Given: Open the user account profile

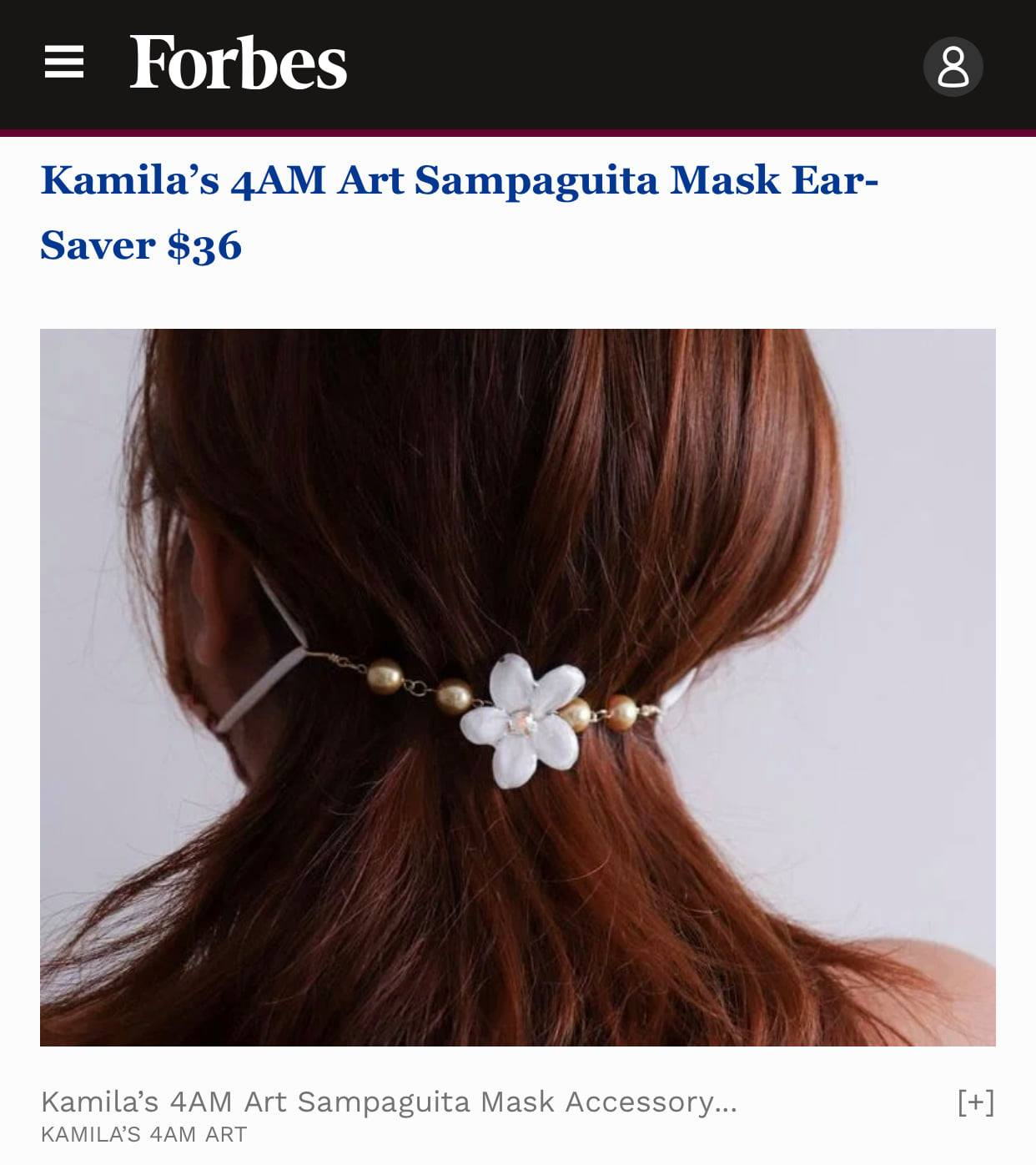Looking at the screenshot, I should [953, 66].
